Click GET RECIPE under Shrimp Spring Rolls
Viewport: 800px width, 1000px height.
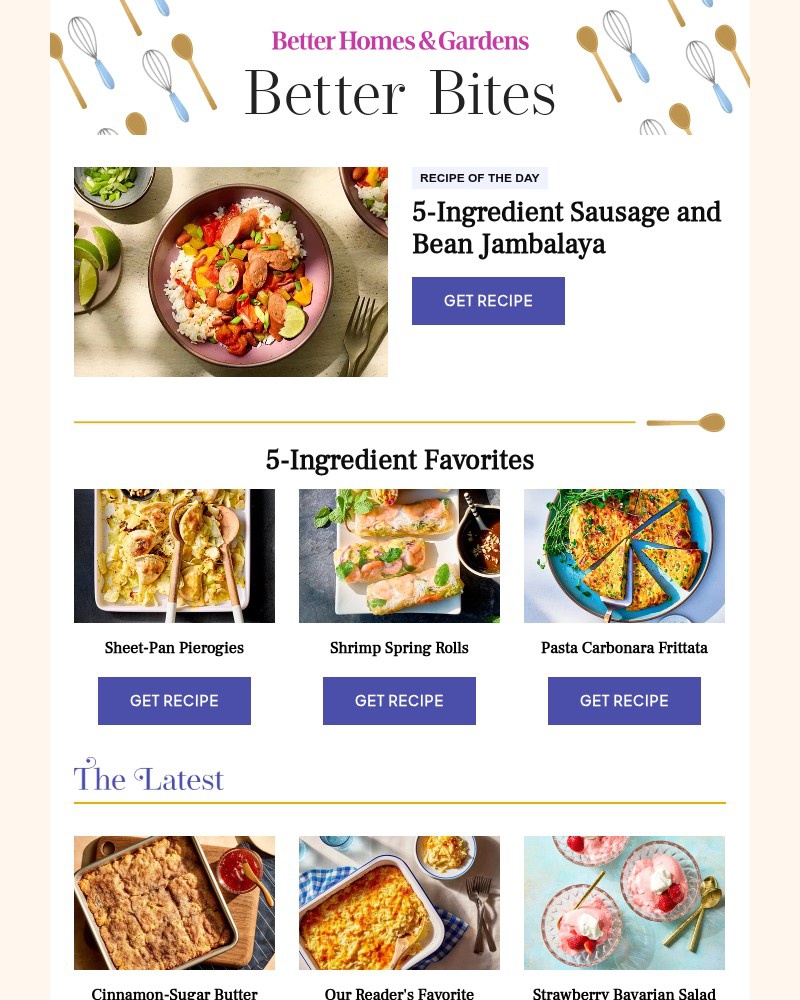(399, 700)
